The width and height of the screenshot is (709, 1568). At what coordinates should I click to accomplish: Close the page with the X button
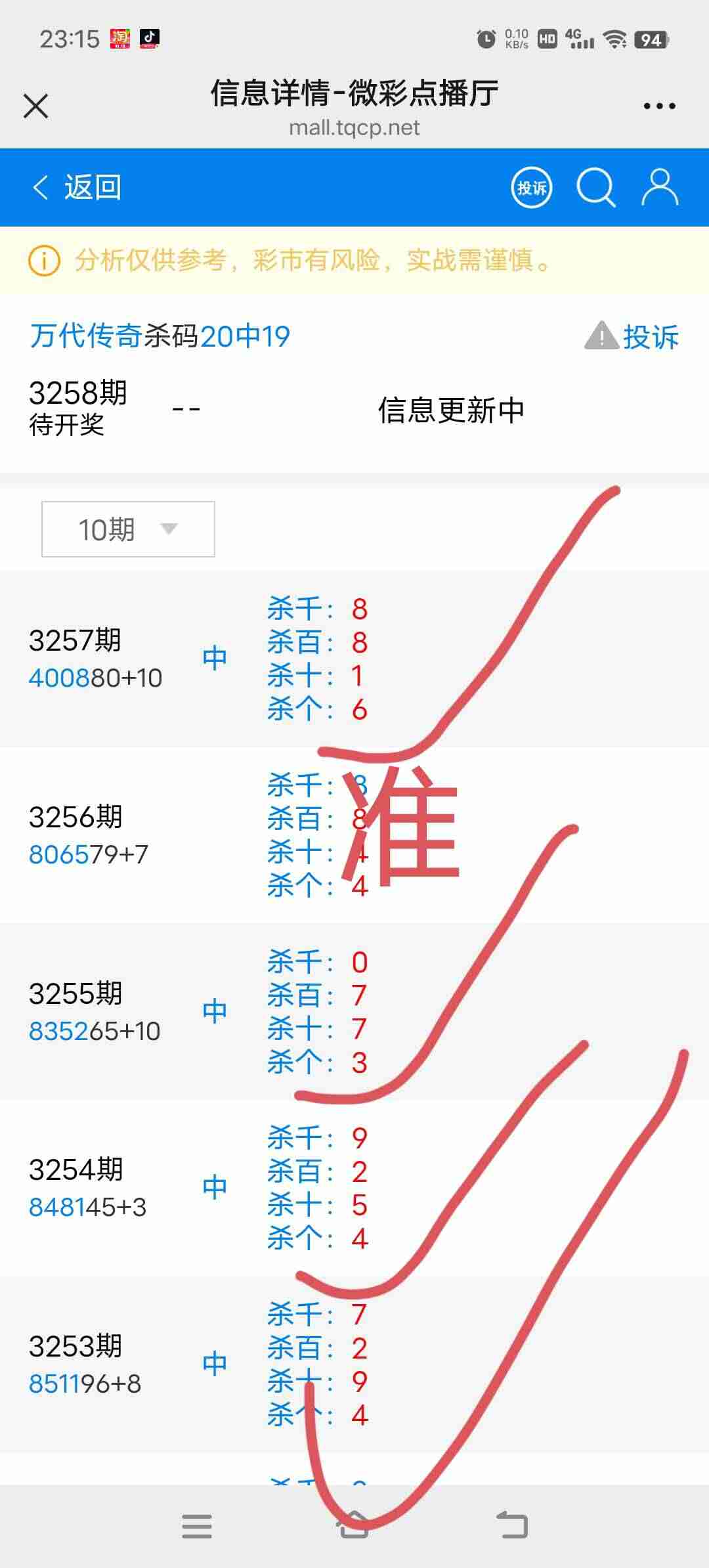click(36, 105)
